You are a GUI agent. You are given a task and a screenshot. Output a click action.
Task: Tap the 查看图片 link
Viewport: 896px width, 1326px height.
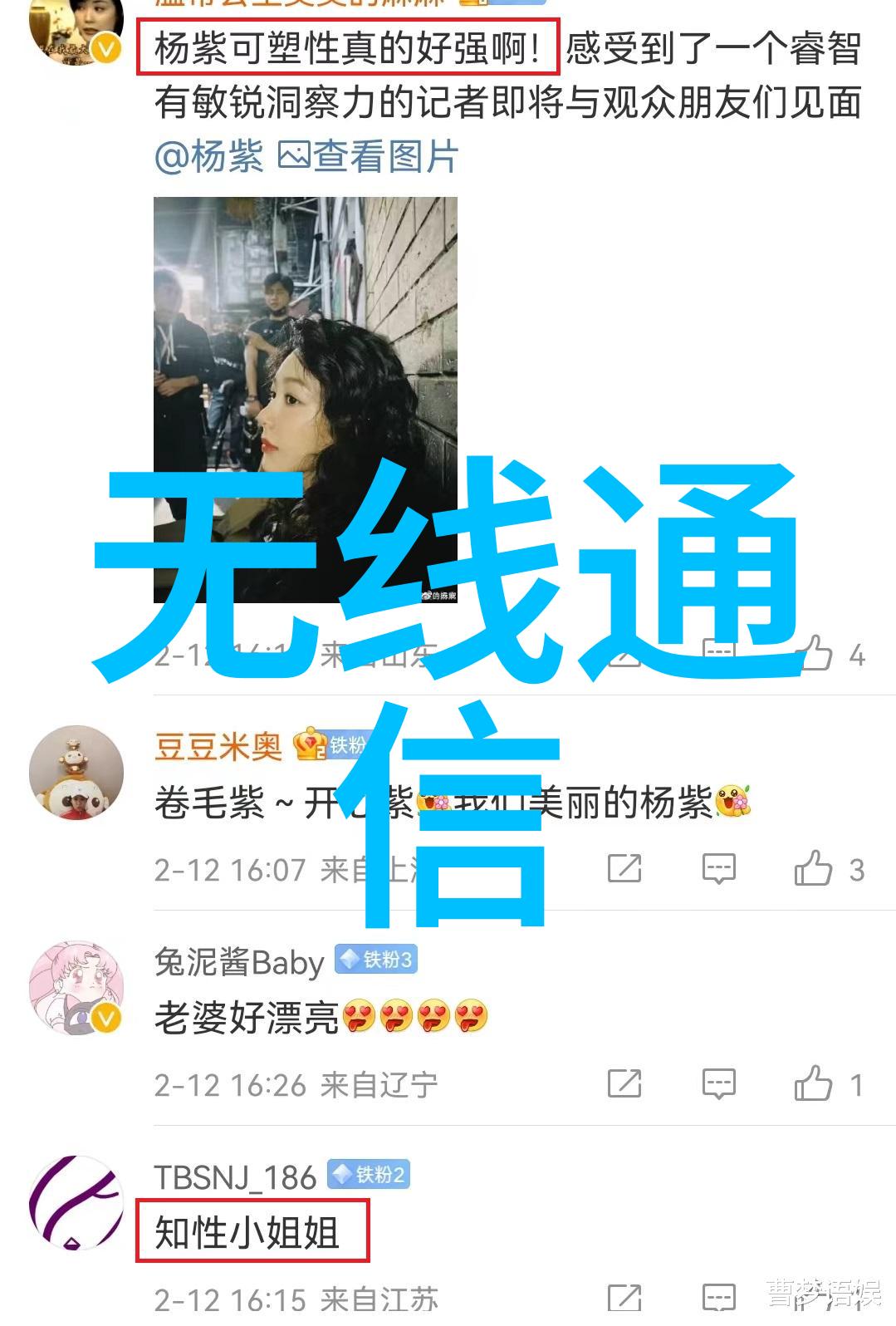pyautogui.click(x=368, y=156)
